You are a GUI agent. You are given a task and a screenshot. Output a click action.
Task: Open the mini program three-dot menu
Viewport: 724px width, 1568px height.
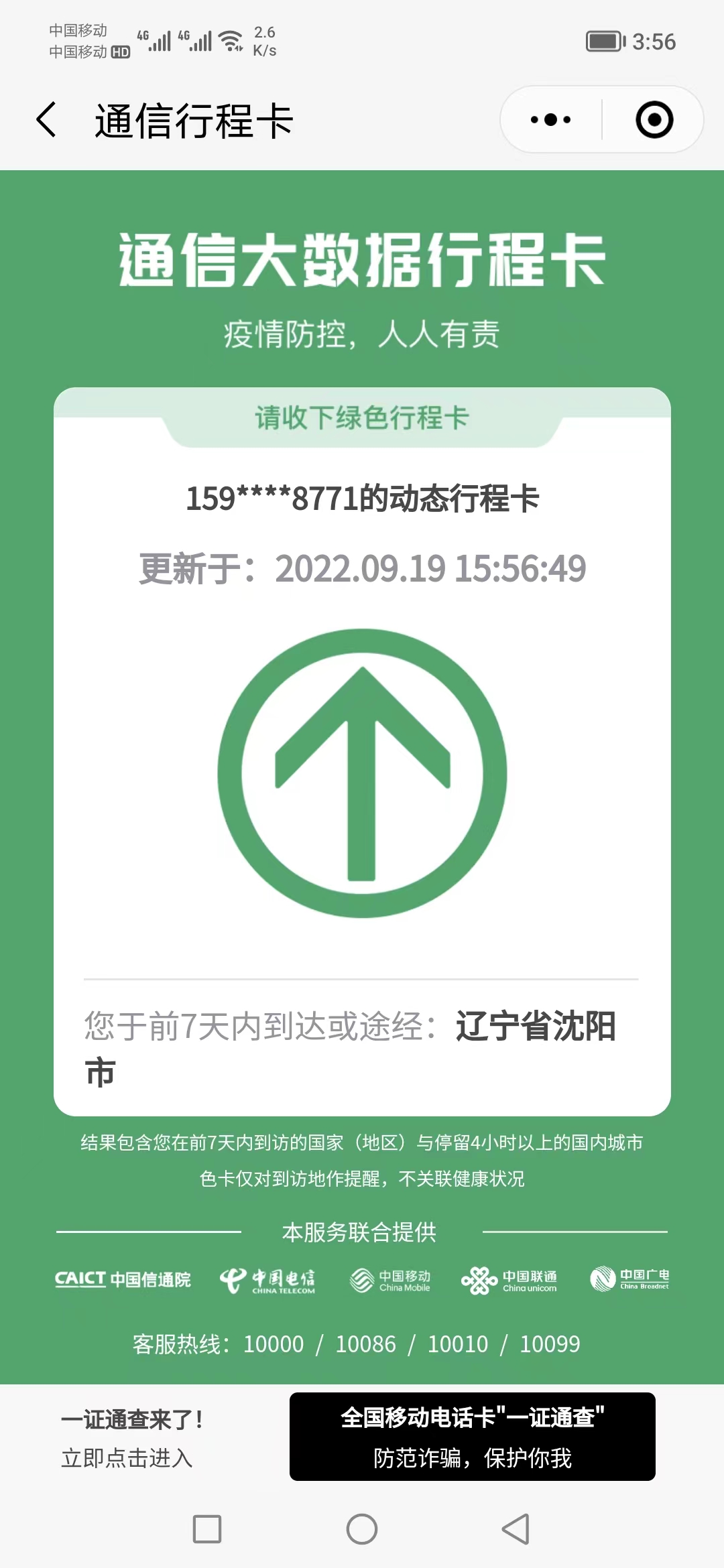(550, 120)
